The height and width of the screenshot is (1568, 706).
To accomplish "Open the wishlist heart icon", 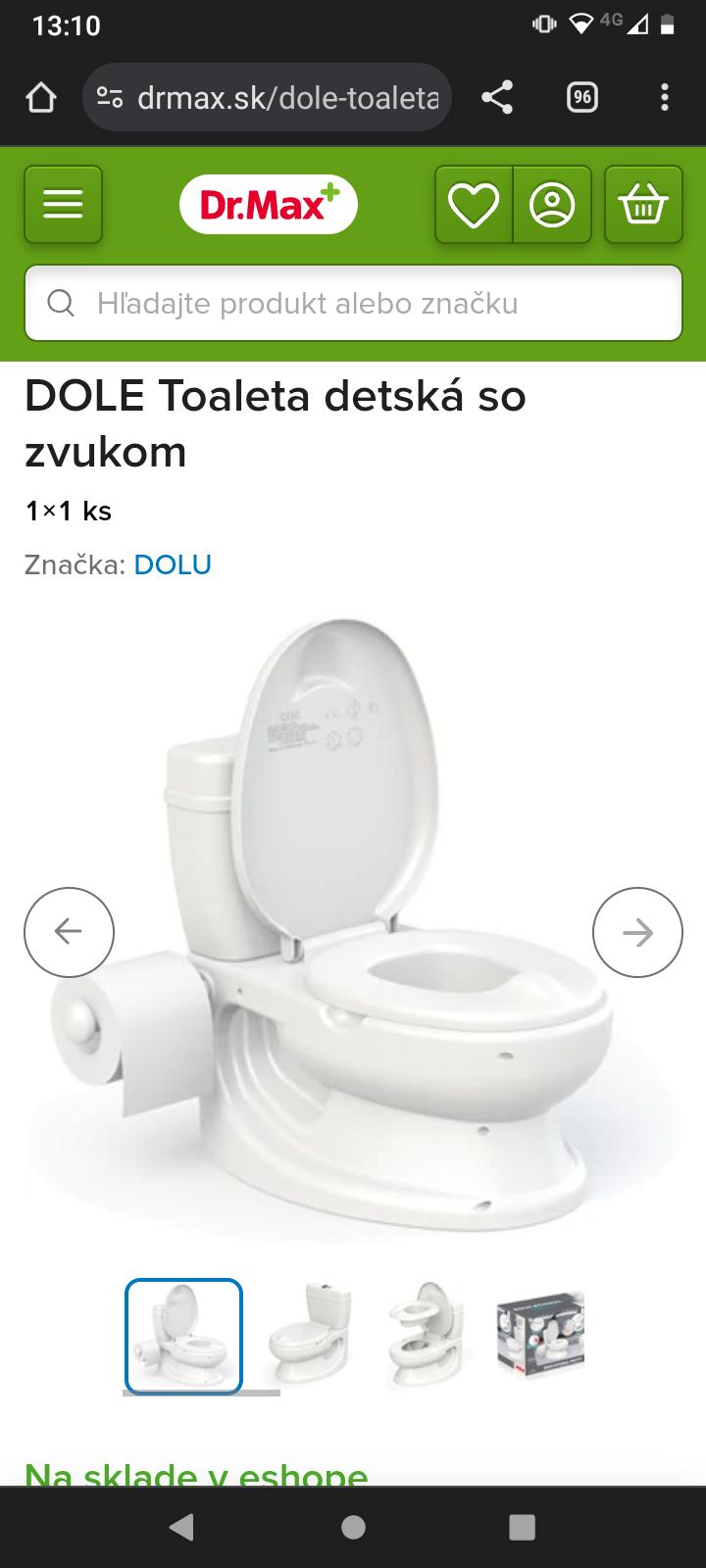I will coord(474,204).
